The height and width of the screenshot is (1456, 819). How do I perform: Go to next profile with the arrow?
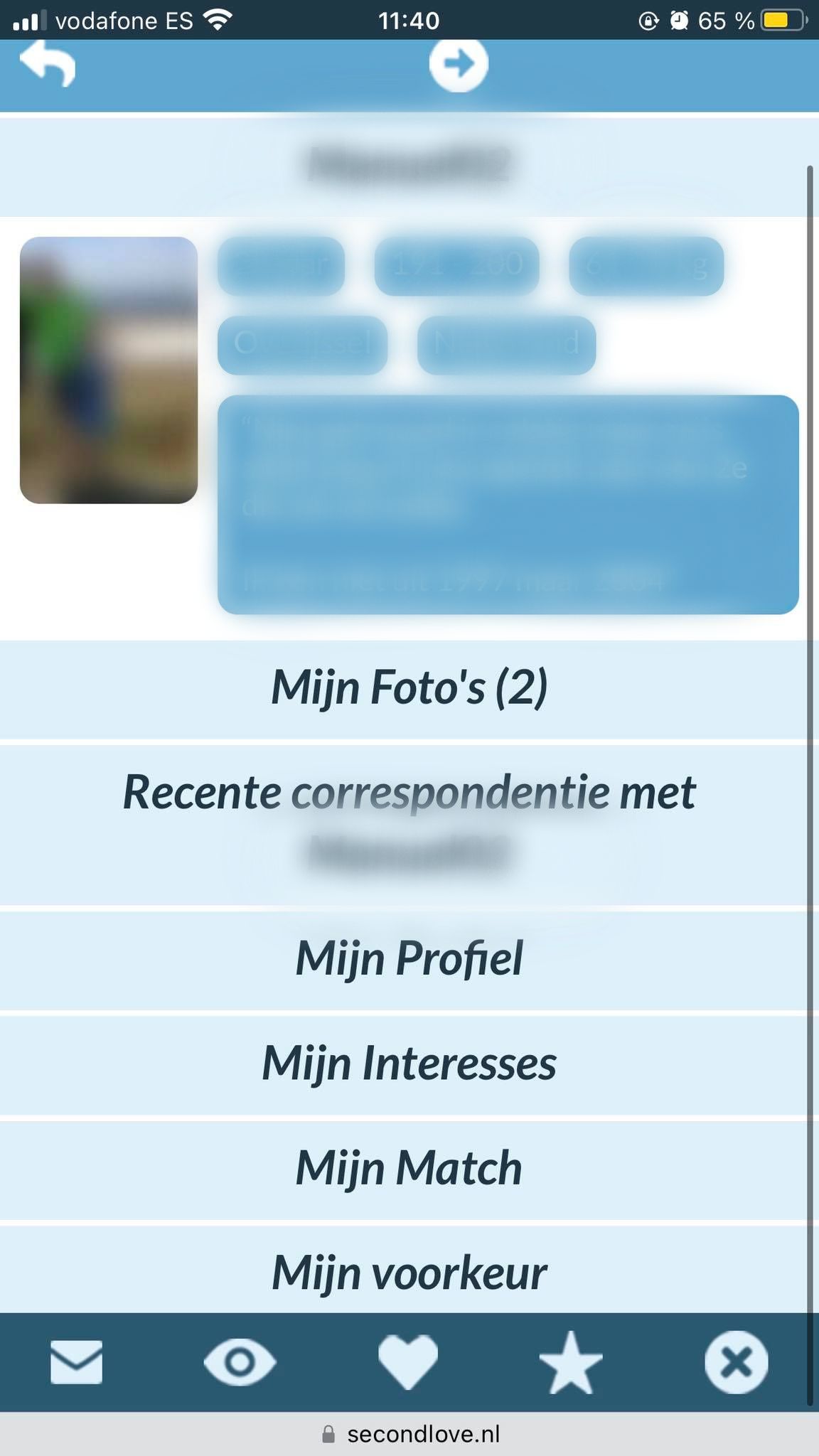[x=459, y=64]
